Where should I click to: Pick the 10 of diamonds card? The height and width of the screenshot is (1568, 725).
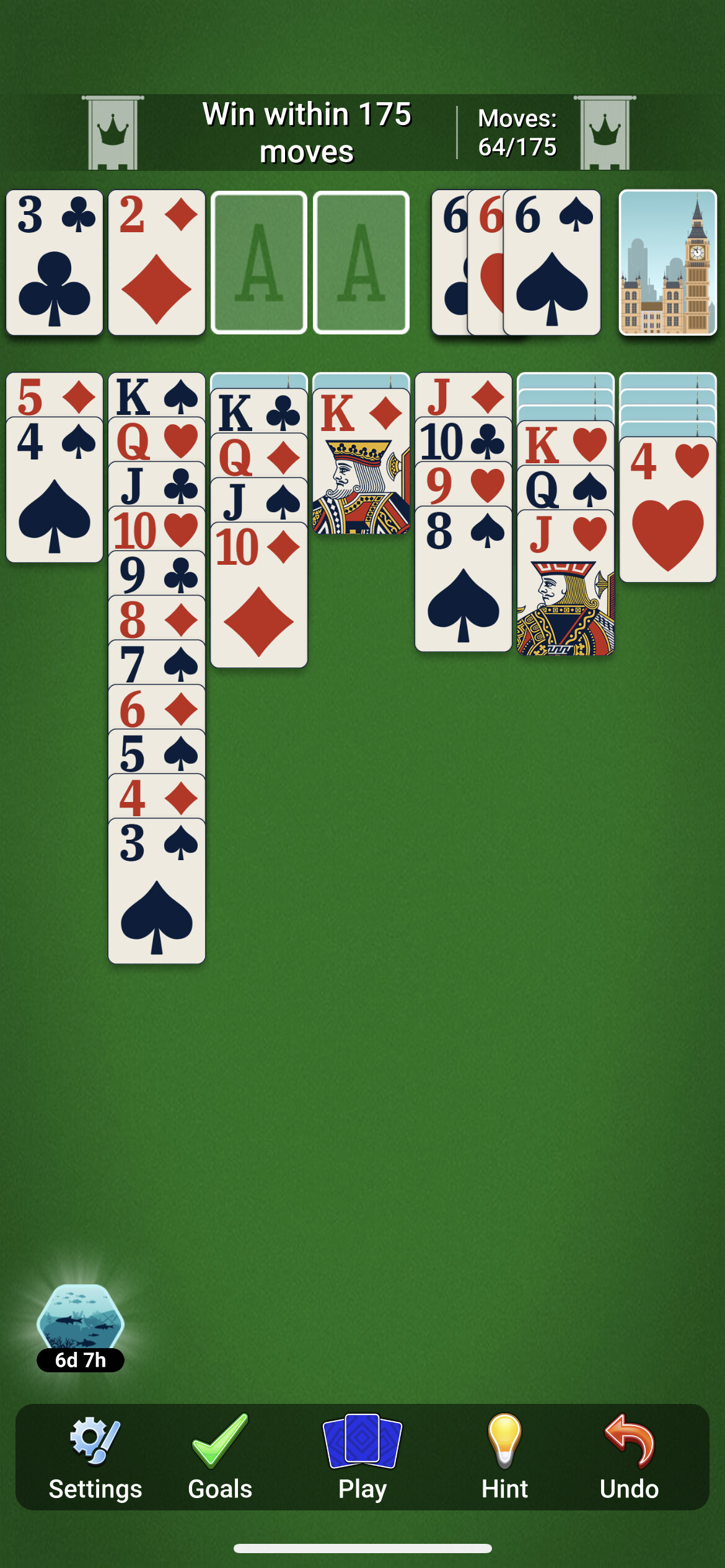259,595
